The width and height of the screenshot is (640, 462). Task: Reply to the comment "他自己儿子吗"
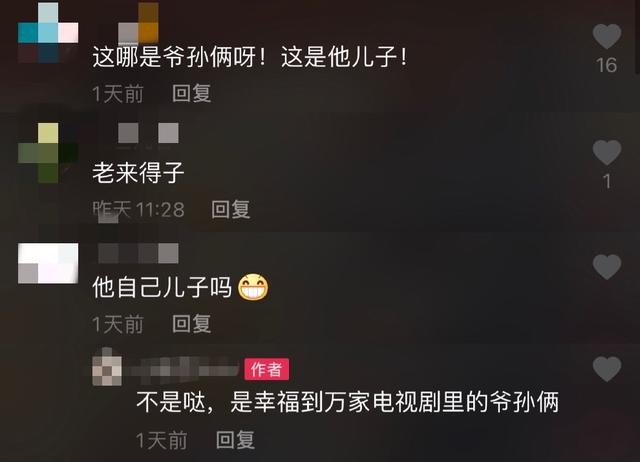click(x=191, y=323)
